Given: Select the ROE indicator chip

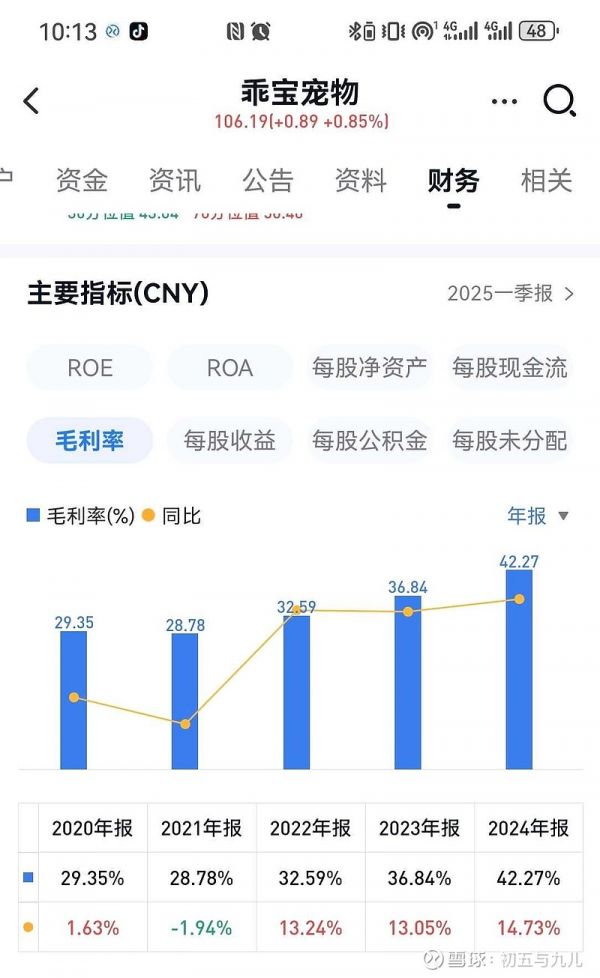Looking at the screenshot, I should pos(90,368).
